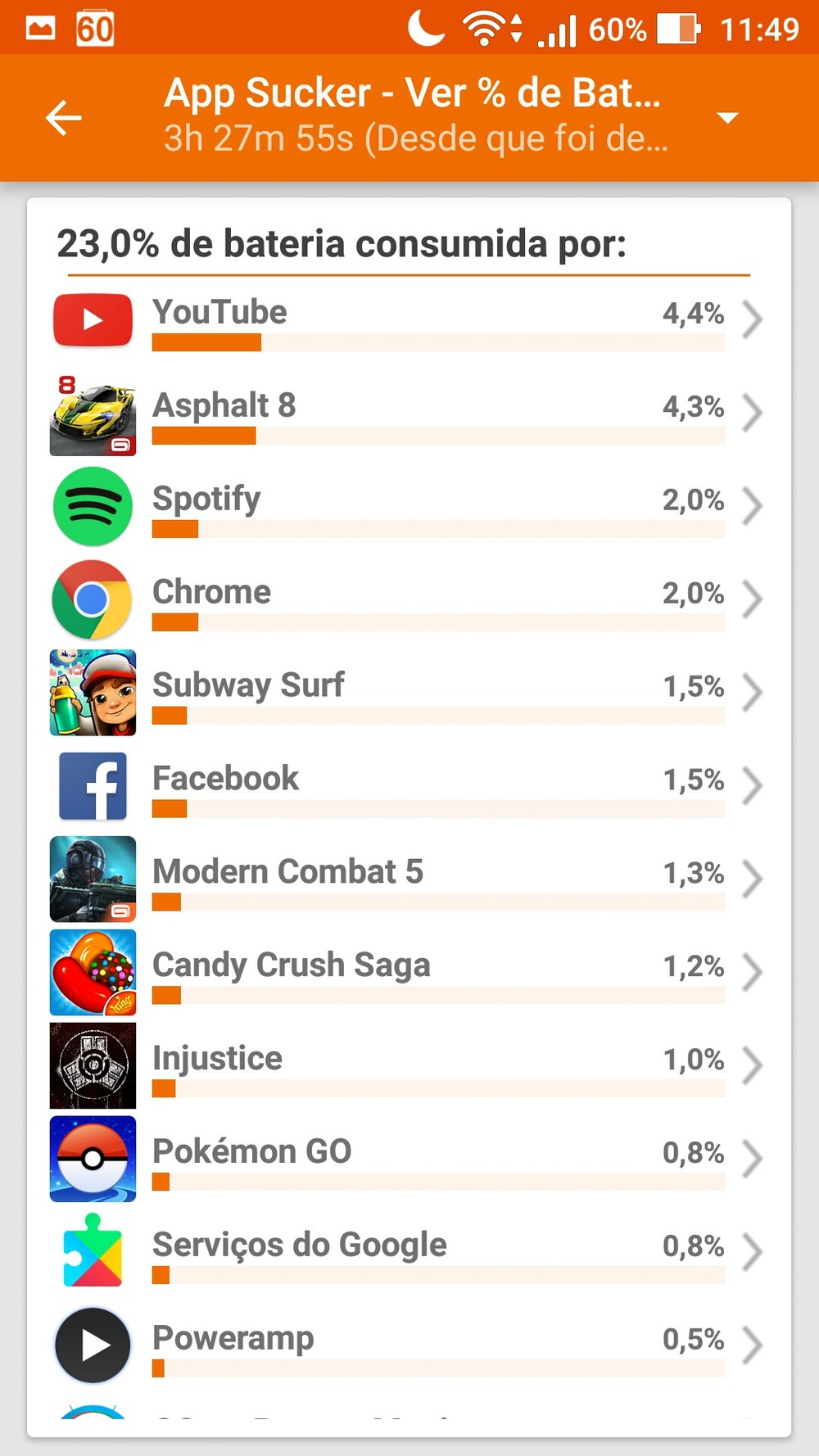View Asphalt 8 battery consumption

click(409, 413)
